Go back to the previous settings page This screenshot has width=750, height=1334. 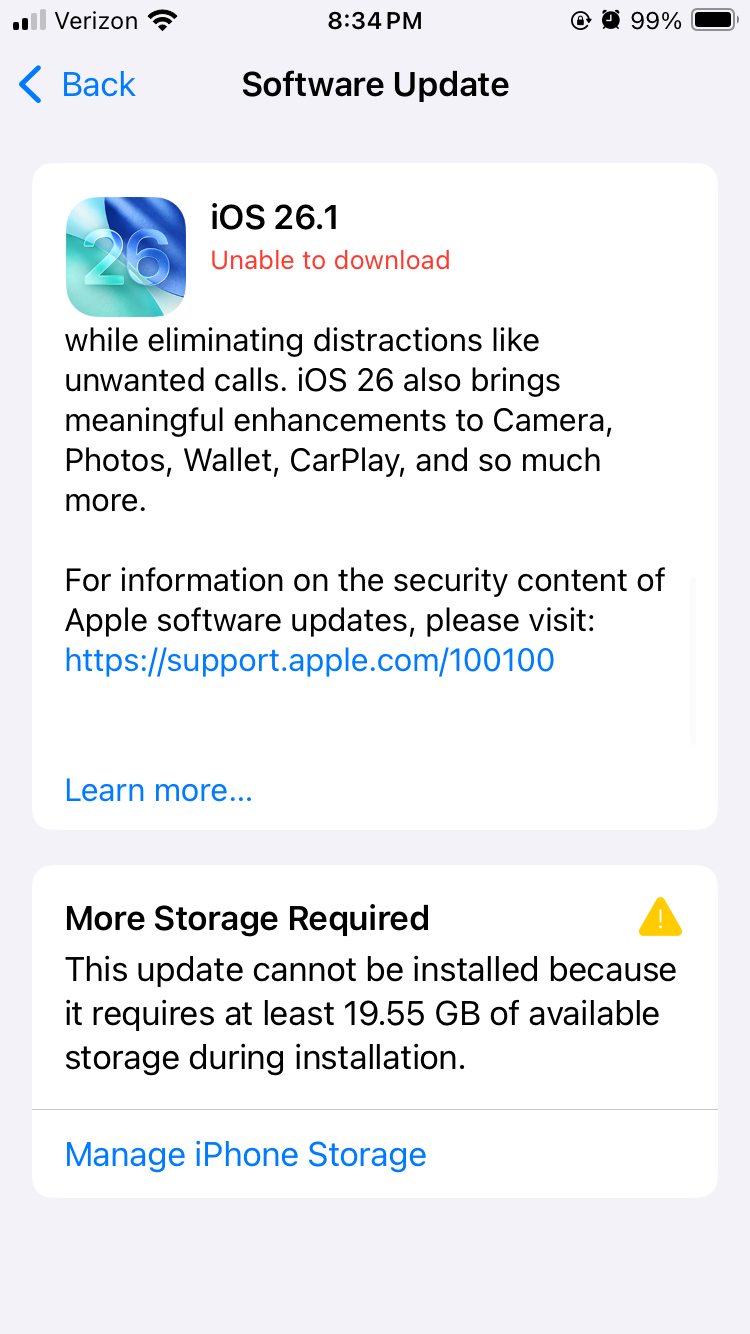point(78,85)
